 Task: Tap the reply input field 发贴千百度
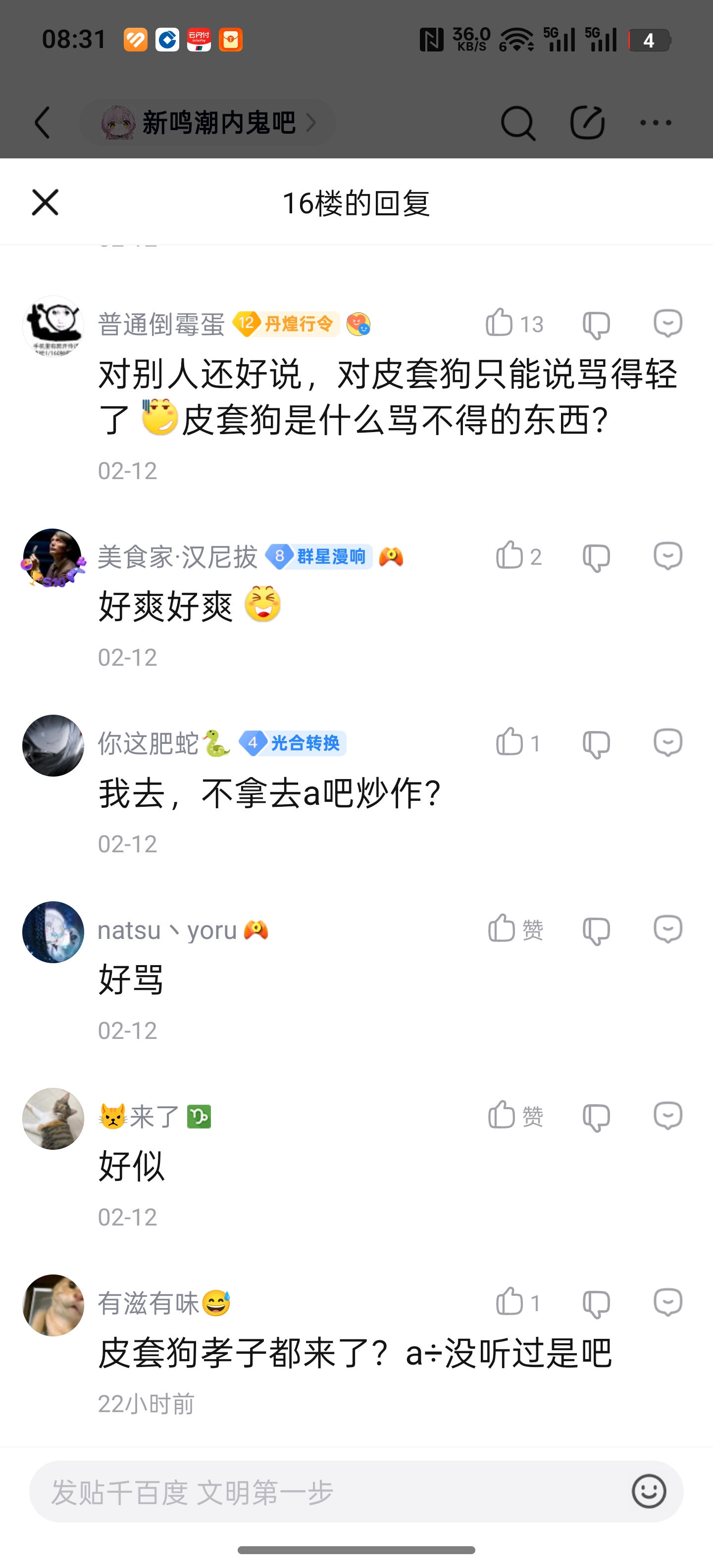tap(329, 1492)
